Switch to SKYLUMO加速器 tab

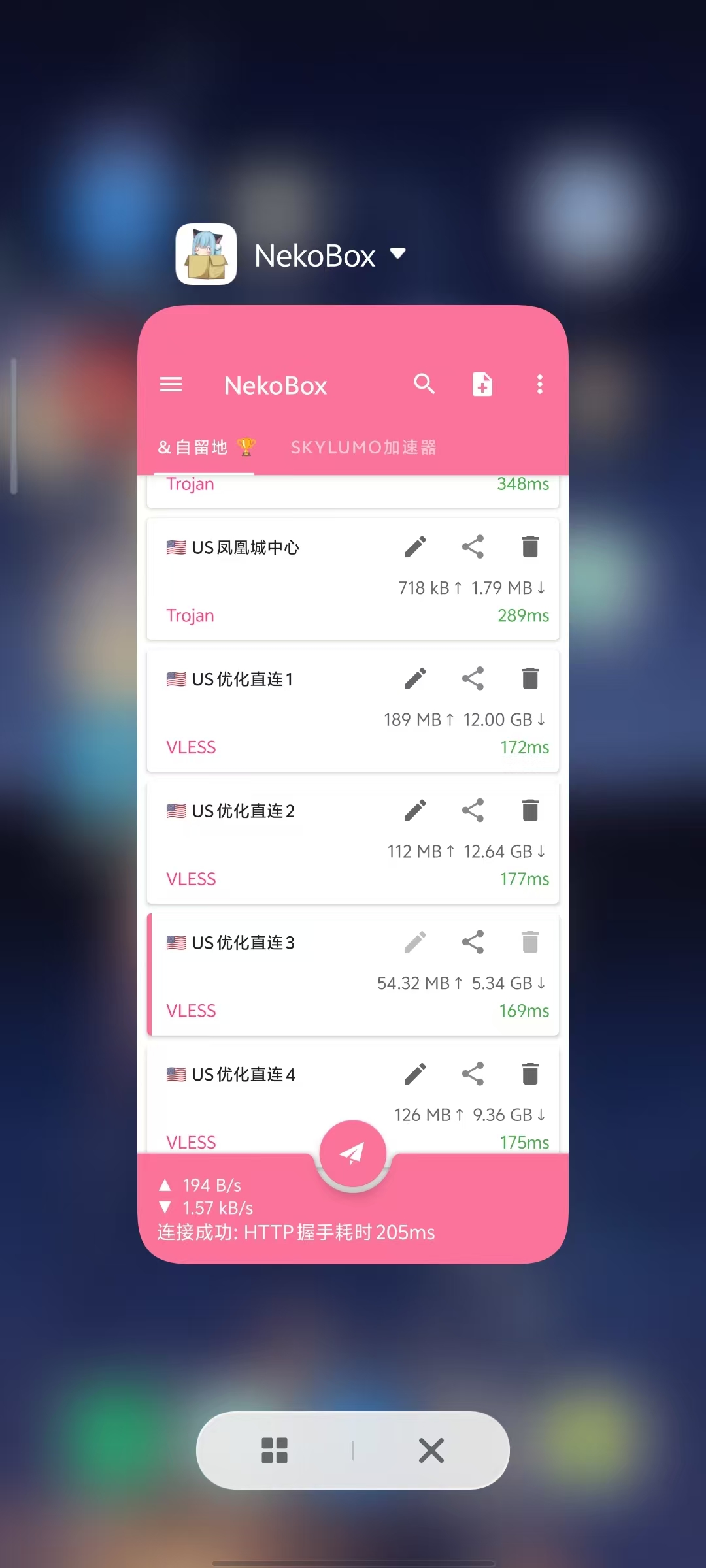pyautogui.click(x=363, y=448)
